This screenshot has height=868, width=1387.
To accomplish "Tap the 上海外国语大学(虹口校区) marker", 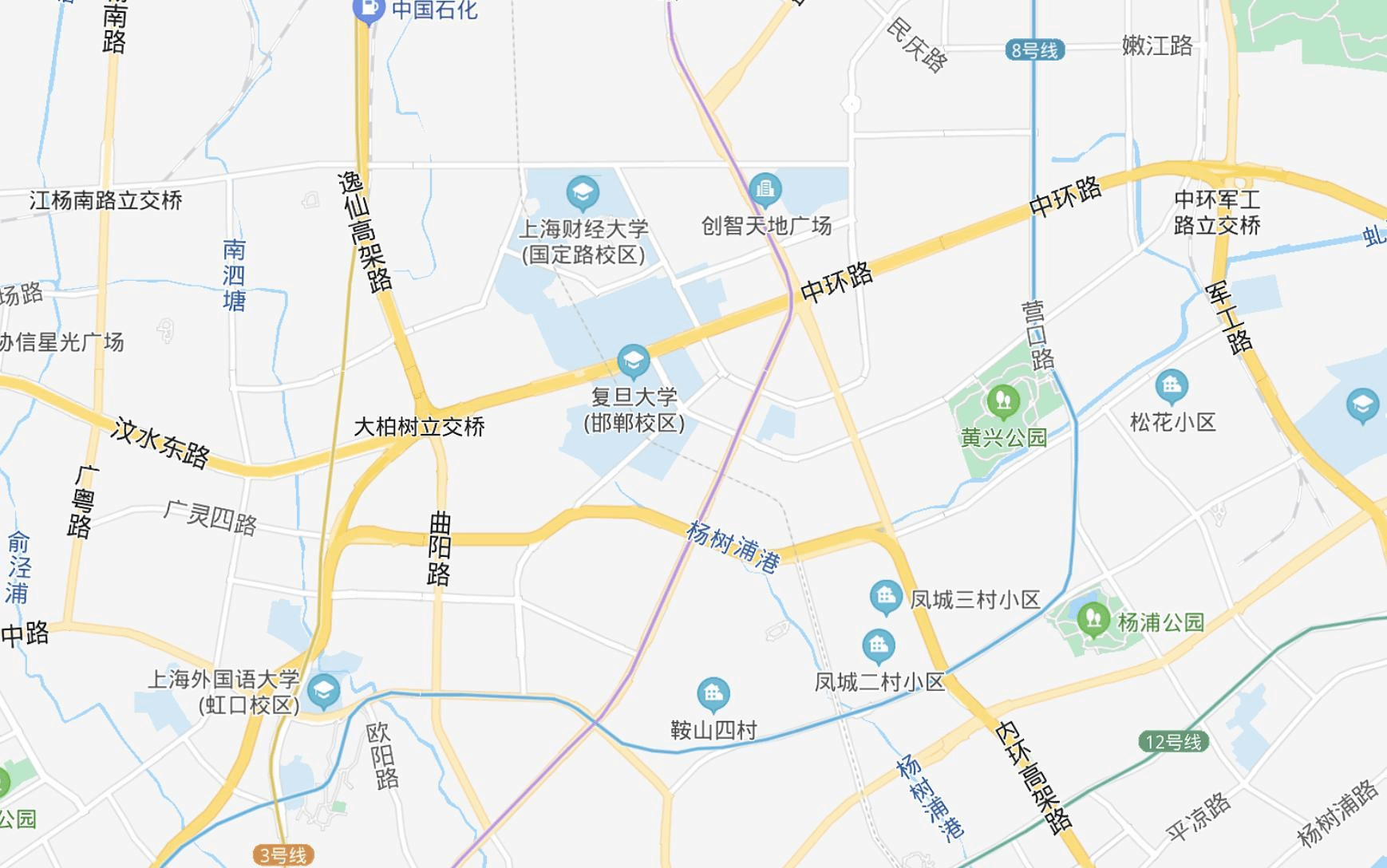I will 323,691.
